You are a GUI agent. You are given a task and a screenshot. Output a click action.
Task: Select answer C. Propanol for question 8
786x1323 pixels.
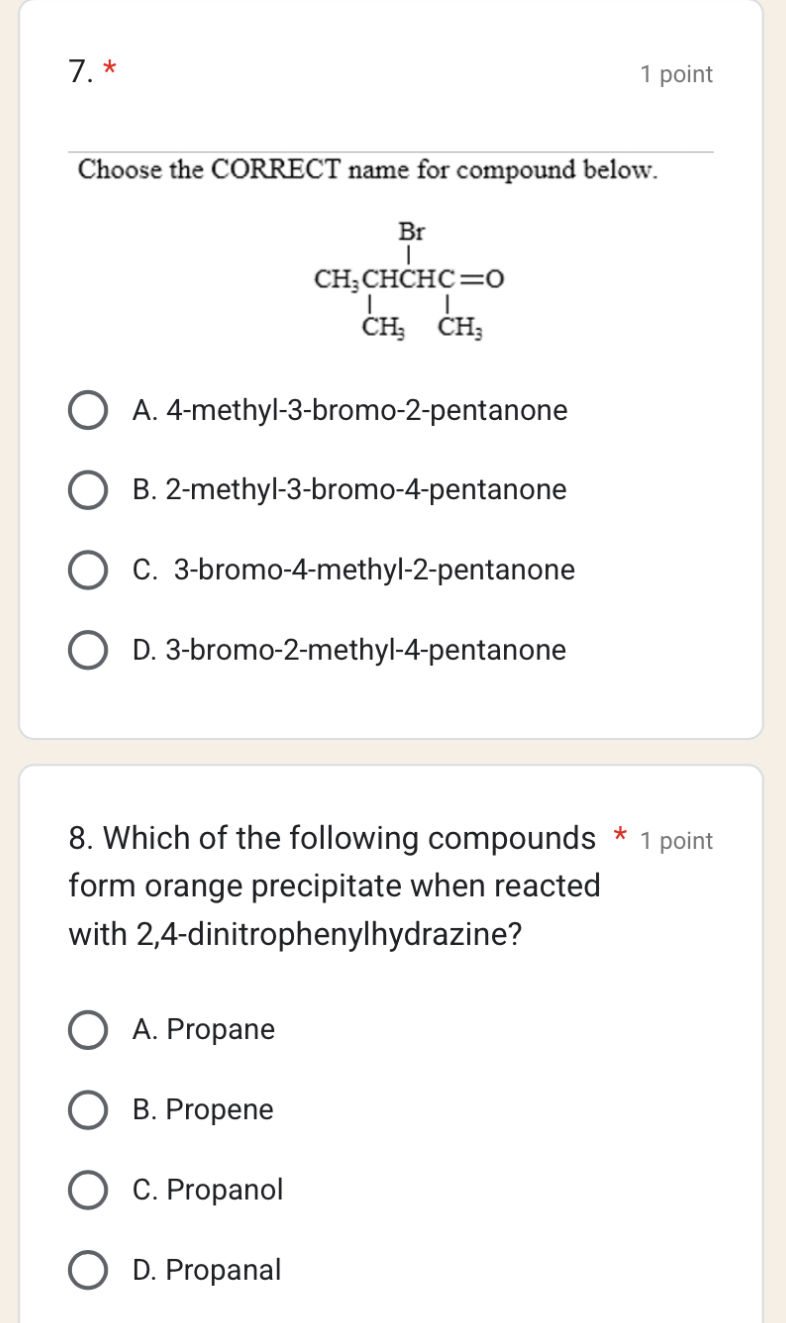pos(89,1189)
